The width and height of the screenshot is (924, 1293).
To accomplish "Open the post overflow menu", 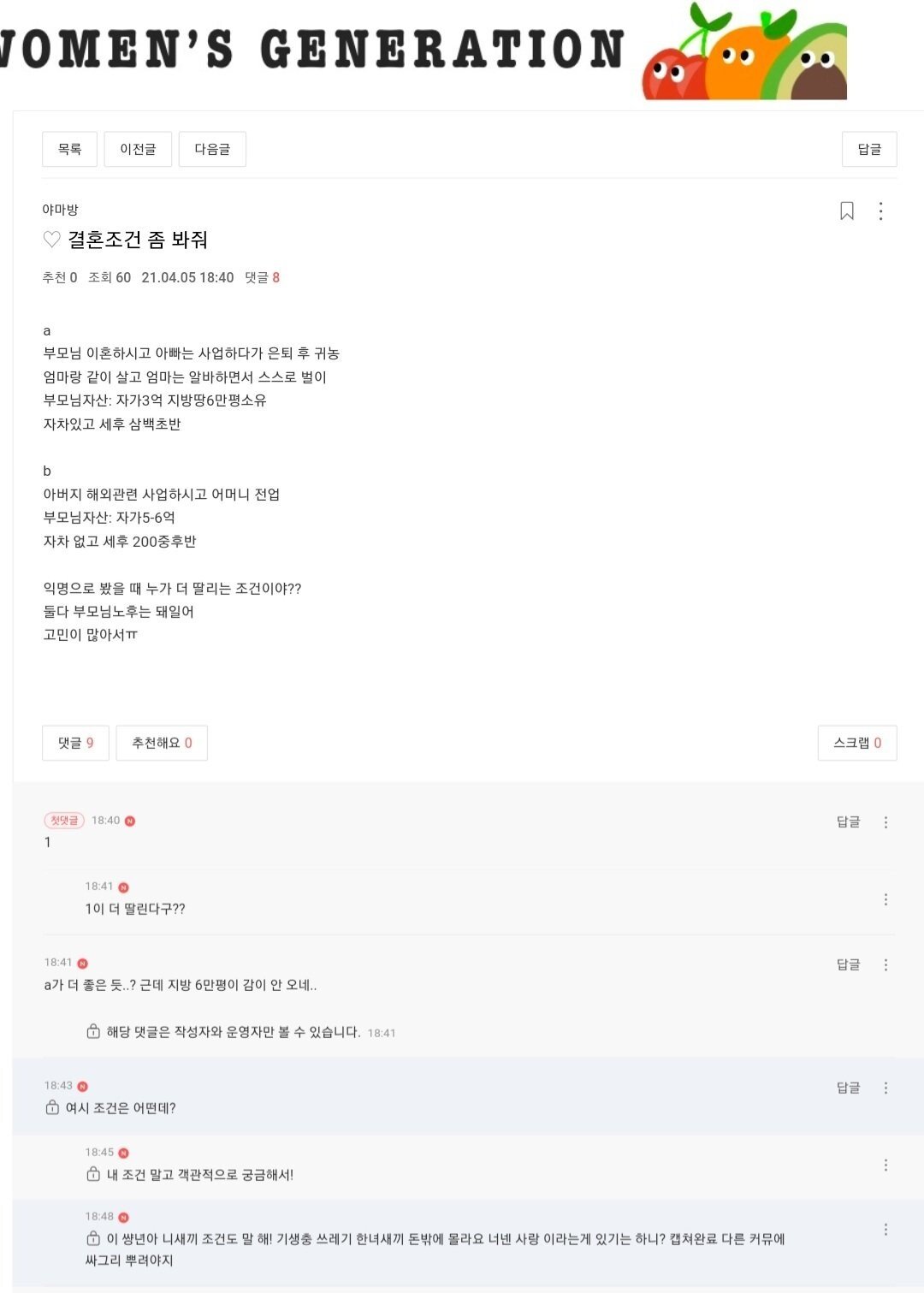I will pos(880,211).
